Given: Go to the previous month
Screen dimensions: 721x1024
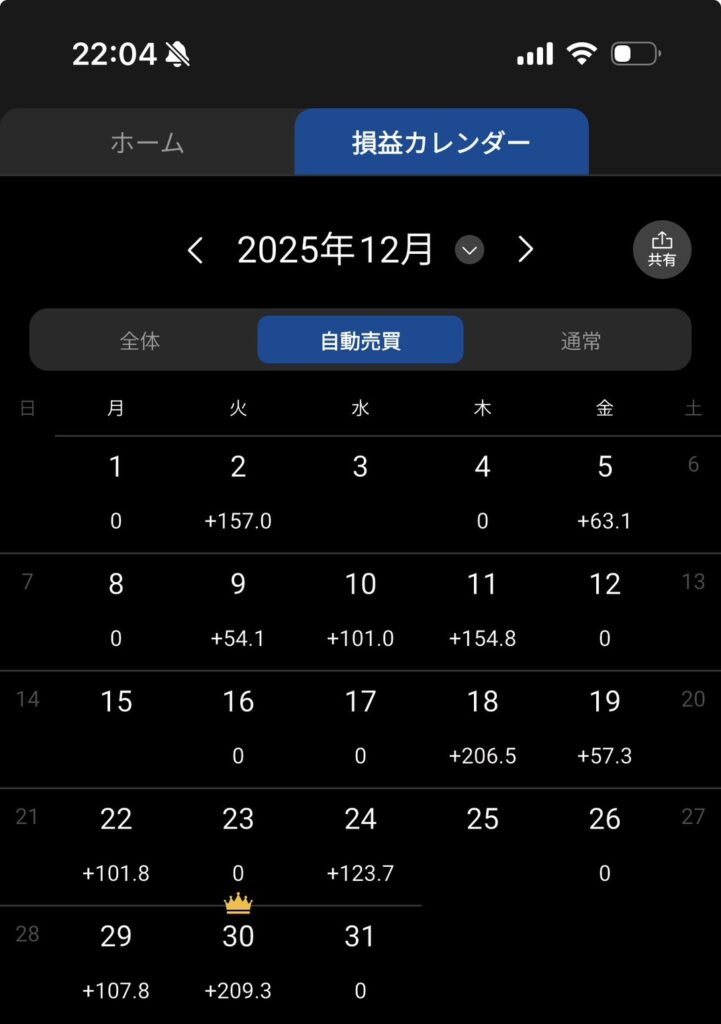Looking at the screenshot, I should [x=196, y=250].
